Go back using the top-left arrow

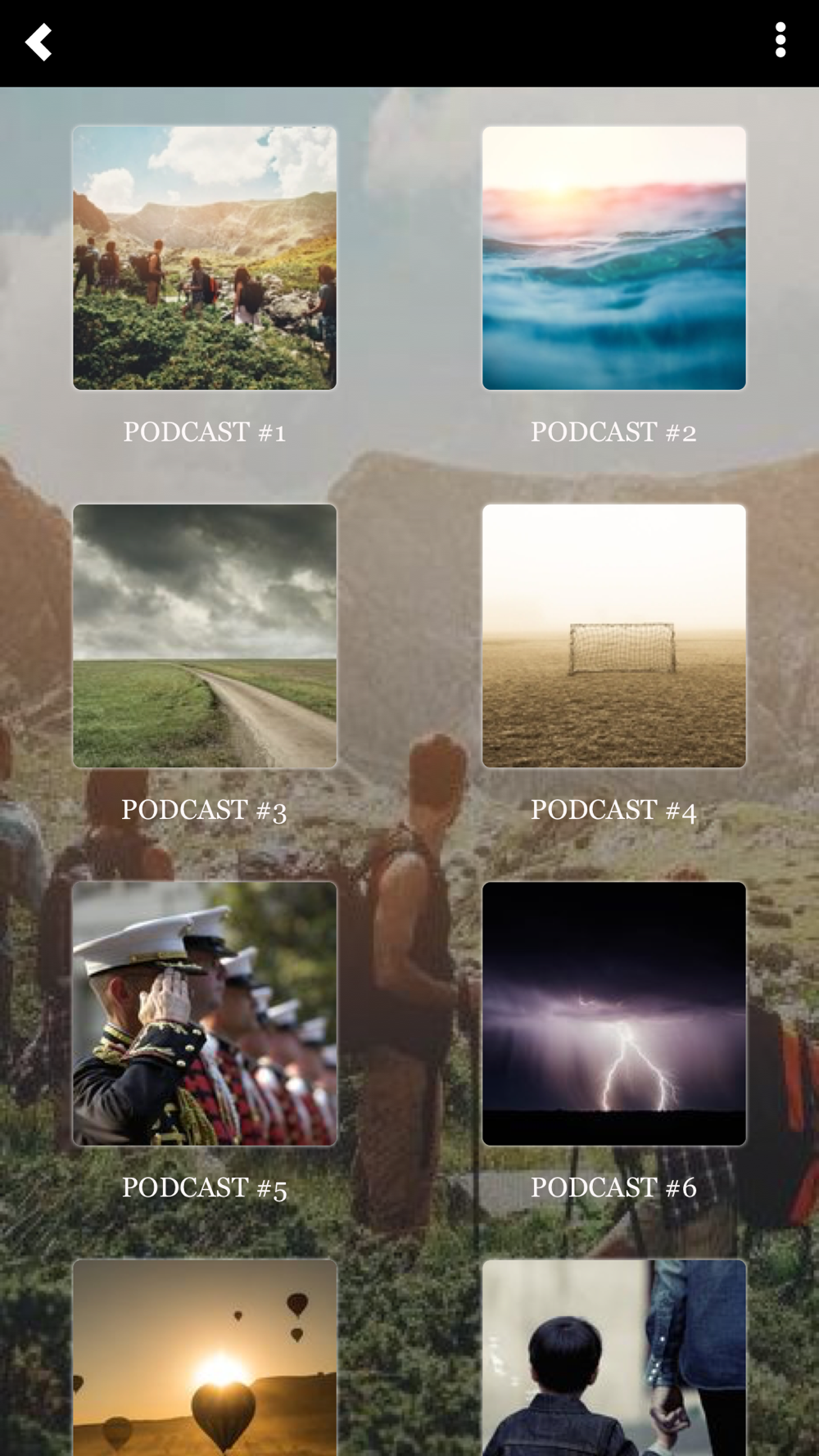(x=38, y=43)
